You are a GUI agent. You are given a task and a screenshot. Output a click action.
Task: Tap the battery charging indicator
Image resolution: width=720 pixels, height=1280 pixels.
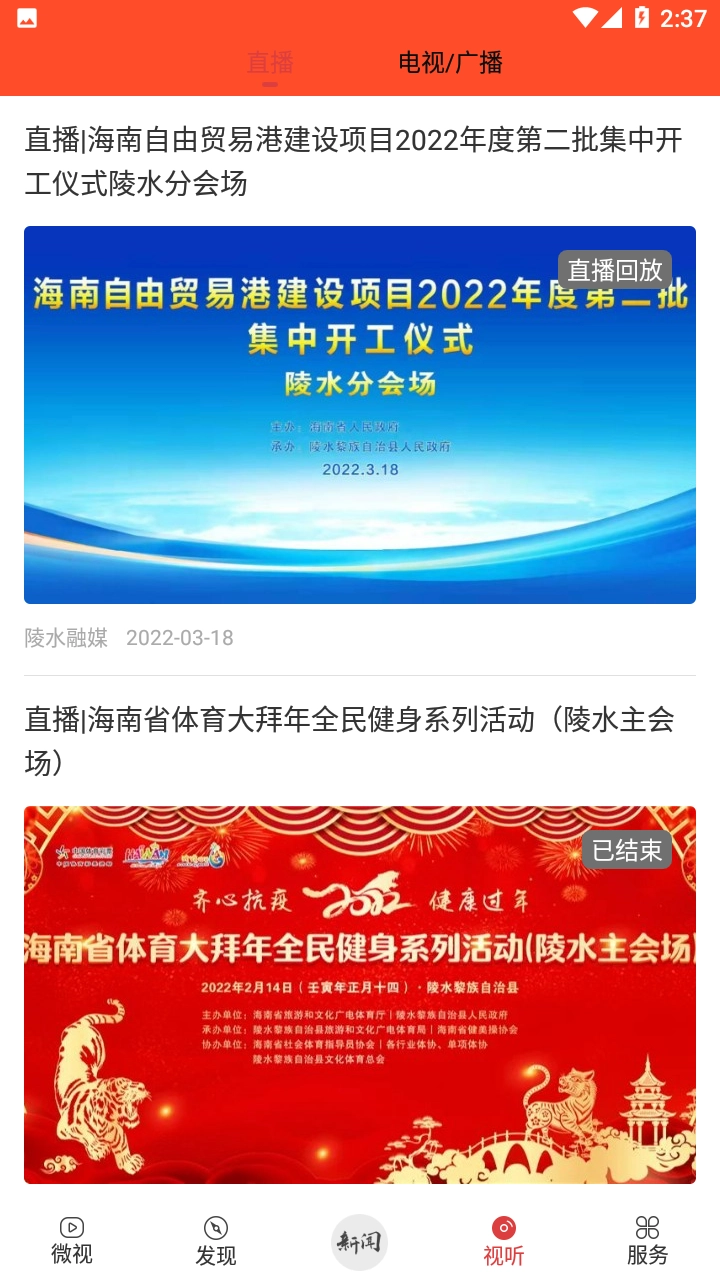(638, 16)
